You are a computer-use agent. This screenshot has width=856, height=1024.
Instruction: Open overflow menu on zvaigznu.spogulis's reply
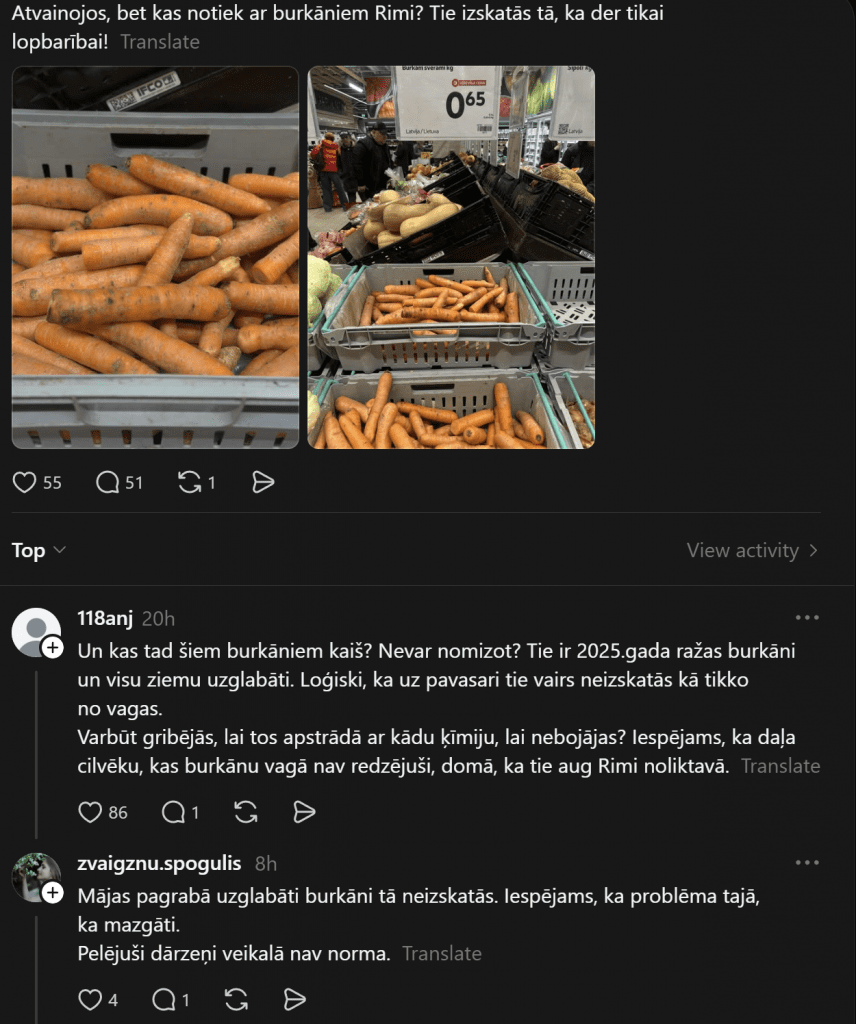806,863
